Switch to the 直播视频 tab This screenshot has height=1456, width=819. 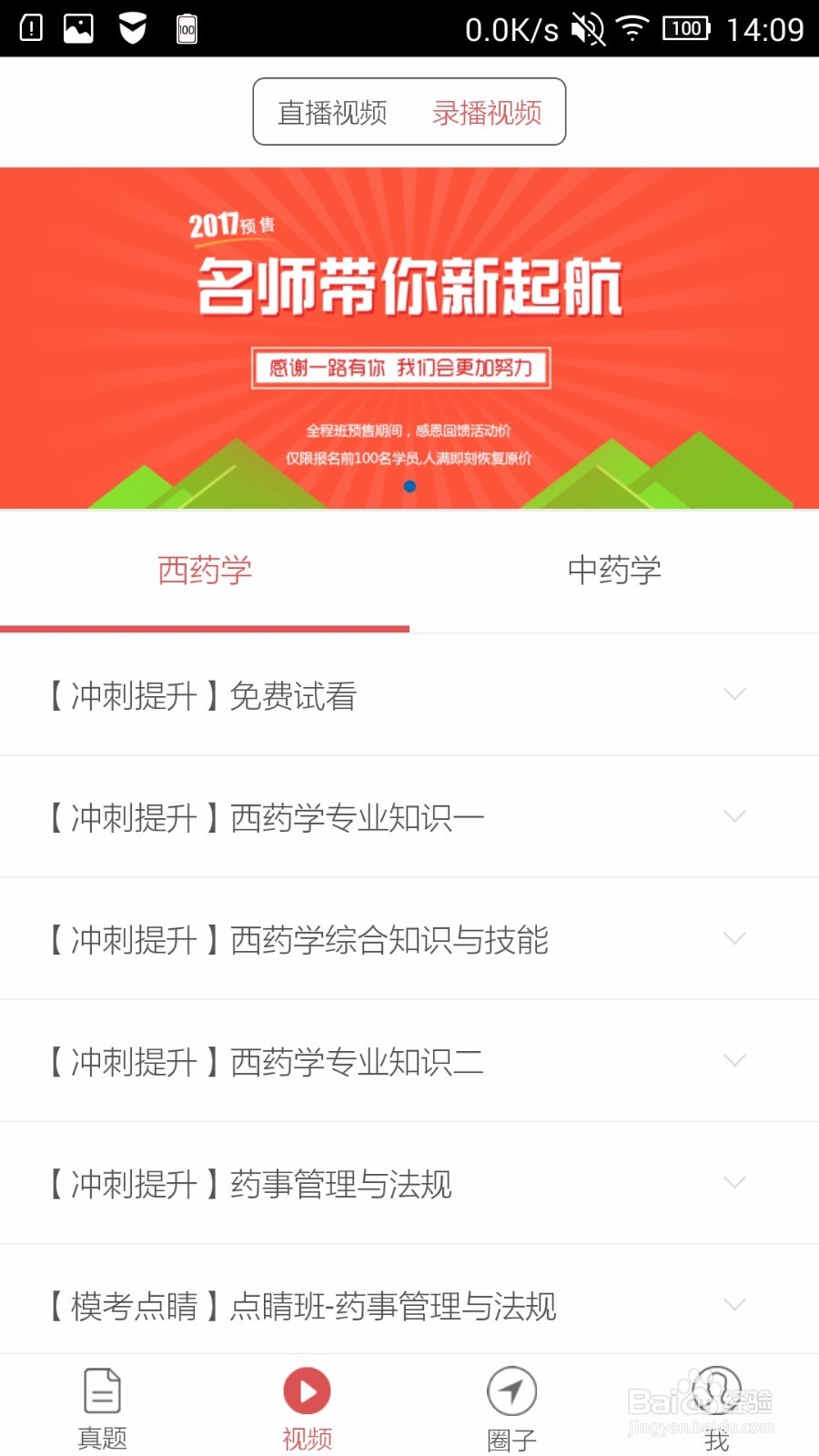331,111
